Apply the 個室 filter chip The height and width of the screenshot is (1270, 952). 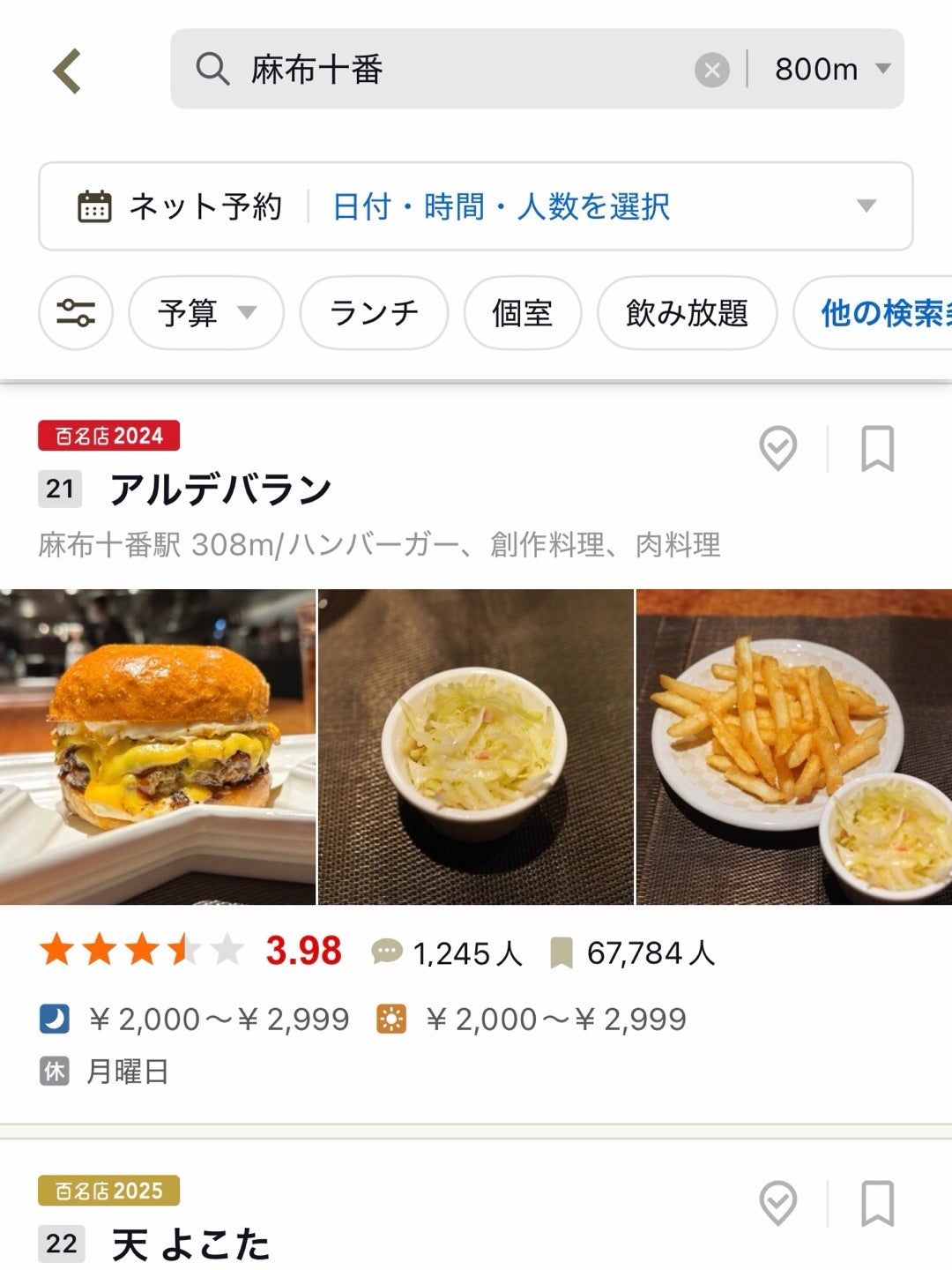[x=522, y=313]
